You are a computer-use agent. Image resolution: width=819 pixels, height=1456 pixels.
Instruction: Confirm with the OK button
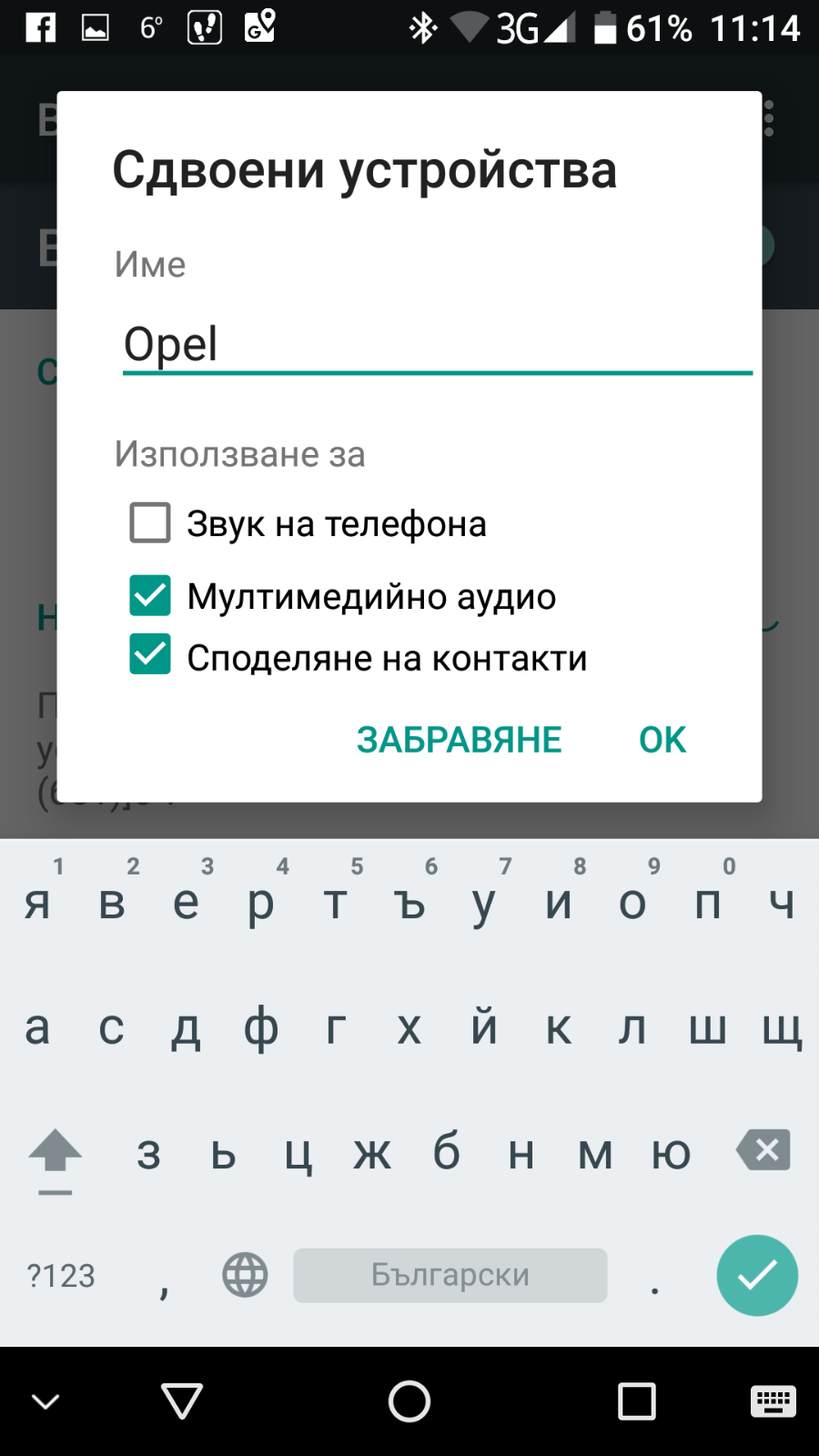(x=662, y=740)
